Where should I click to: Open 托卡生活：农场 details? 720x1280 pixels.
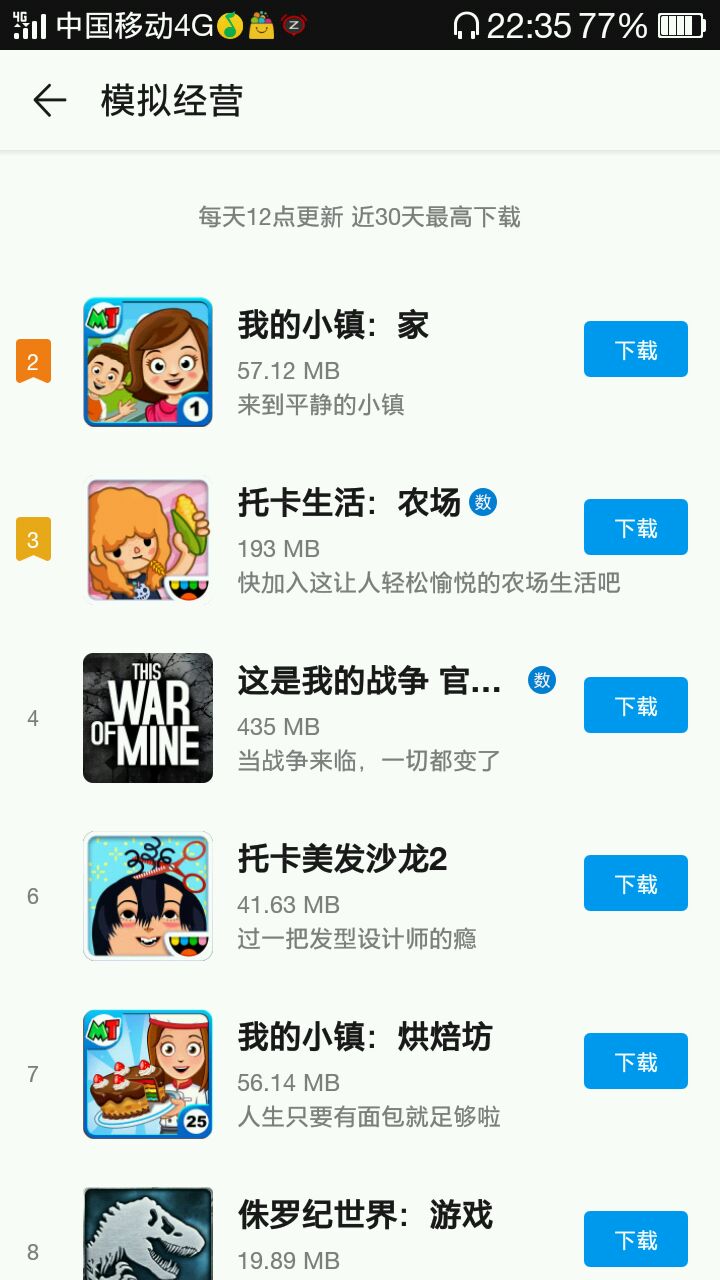[348, 504]
